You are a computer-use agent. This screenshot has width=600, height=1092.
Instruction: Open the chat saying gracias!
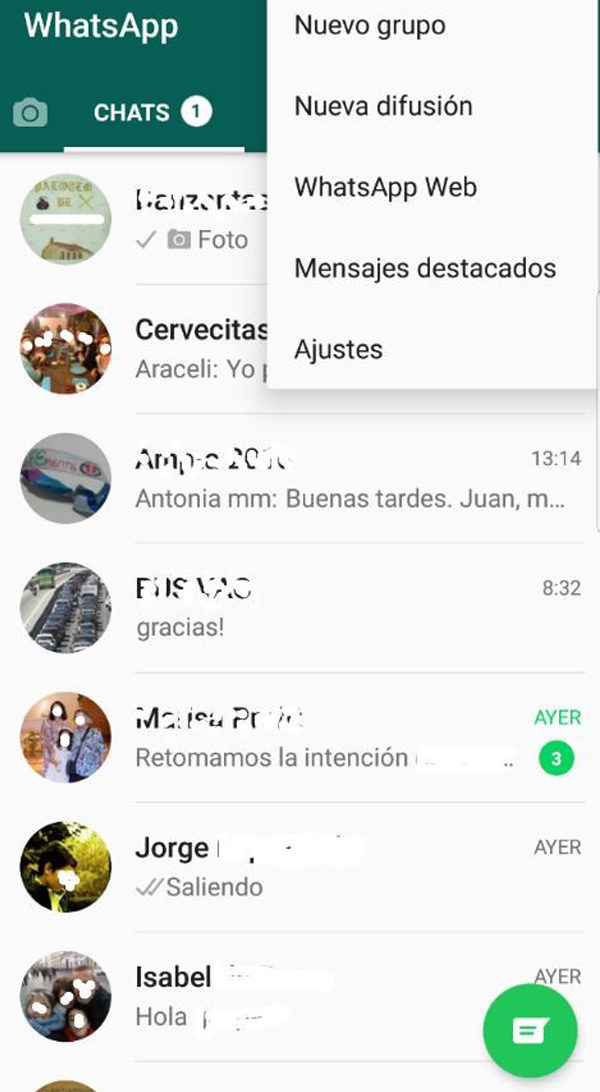[x=340, y=607]
